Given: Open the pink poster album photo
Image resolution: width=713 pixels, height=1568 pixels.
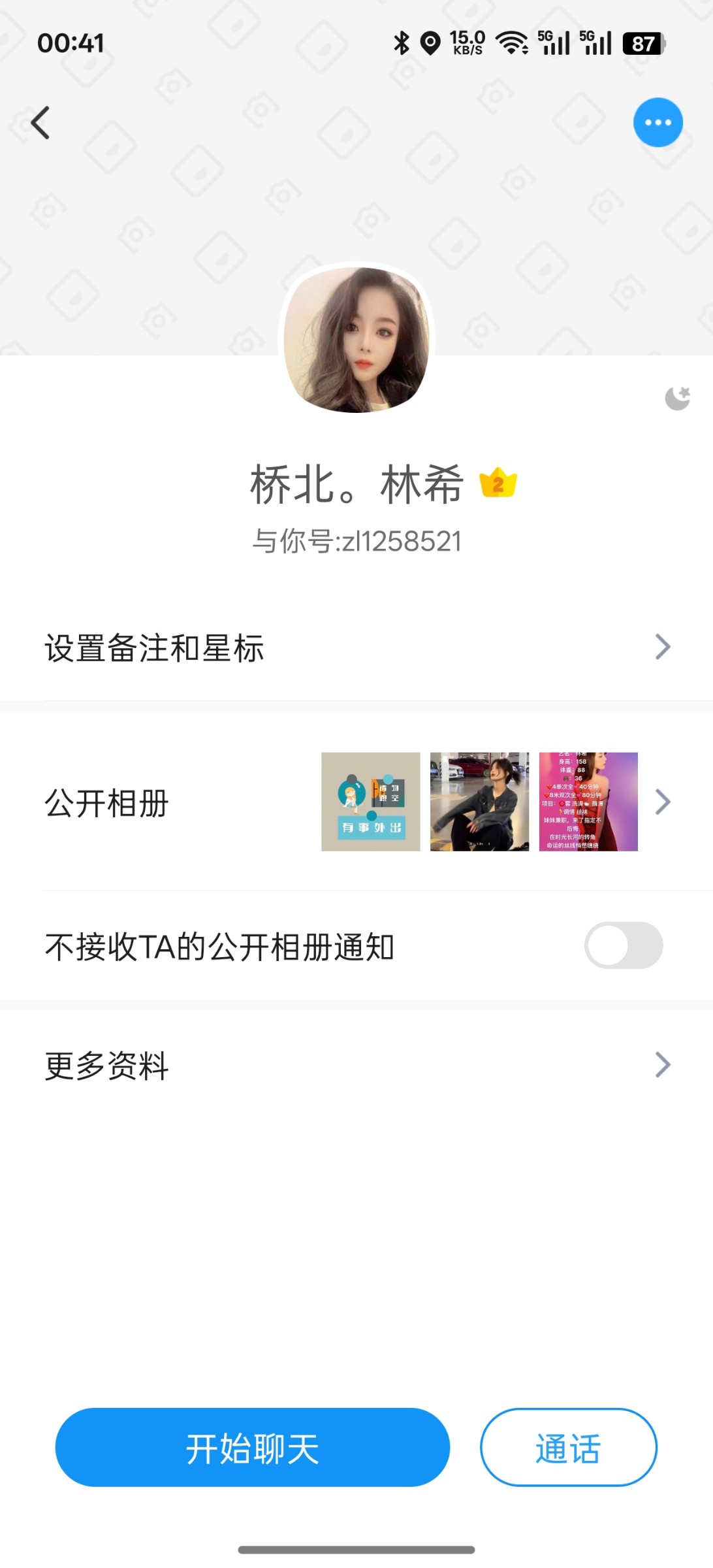Looking at the screenshot, I should (588, 802).
